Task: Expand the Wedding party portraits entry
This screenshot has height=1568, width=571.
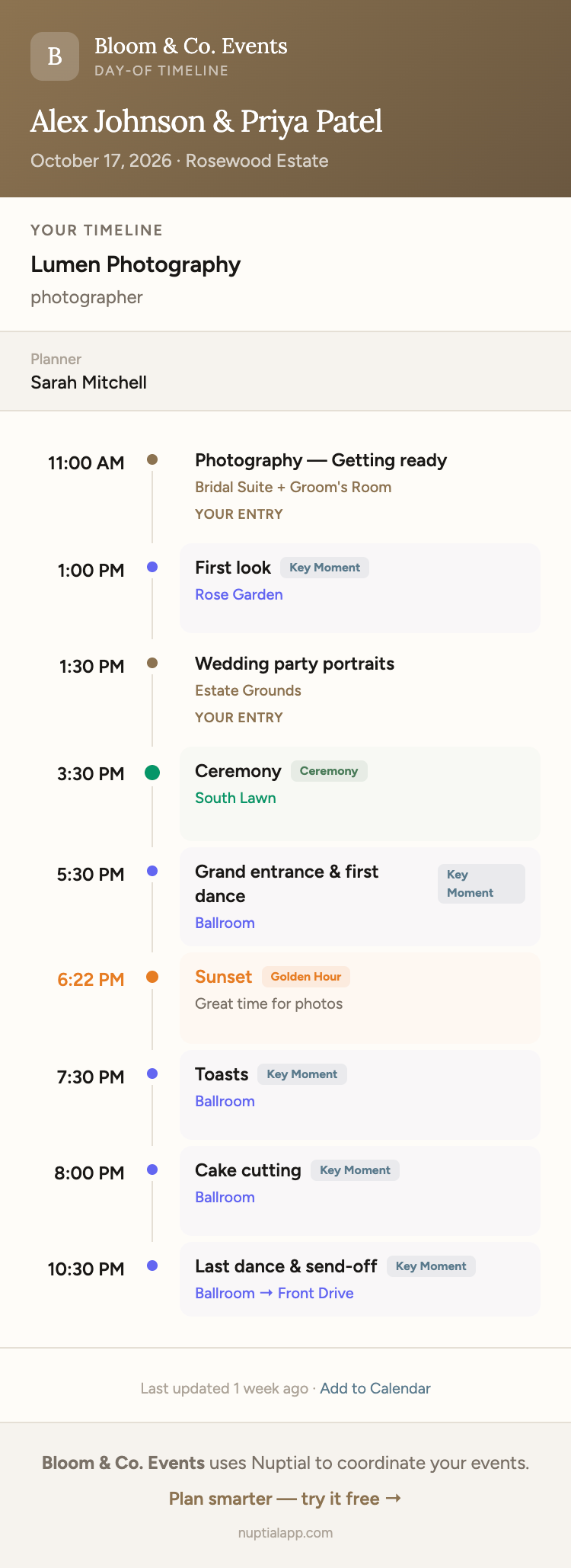Action: pos(295,690)
